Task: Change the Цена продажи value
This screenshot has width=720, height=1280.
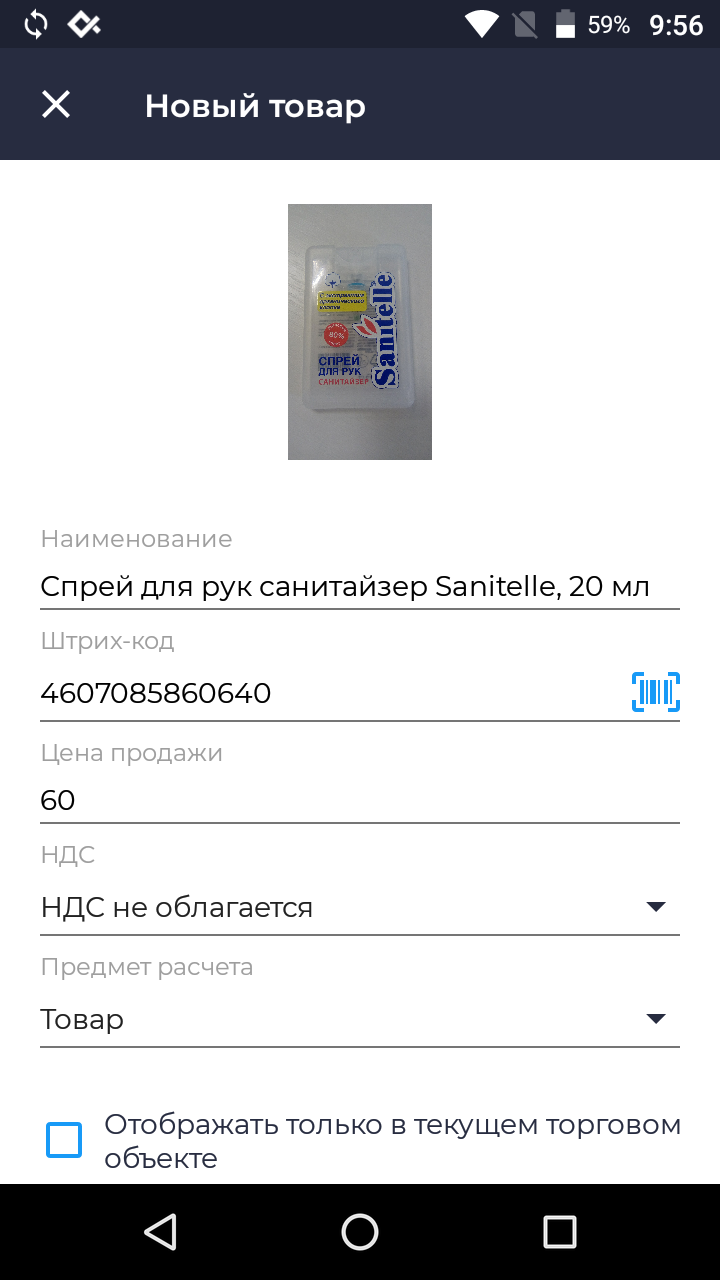Action: pyautogui.click(x=359, y=800)
